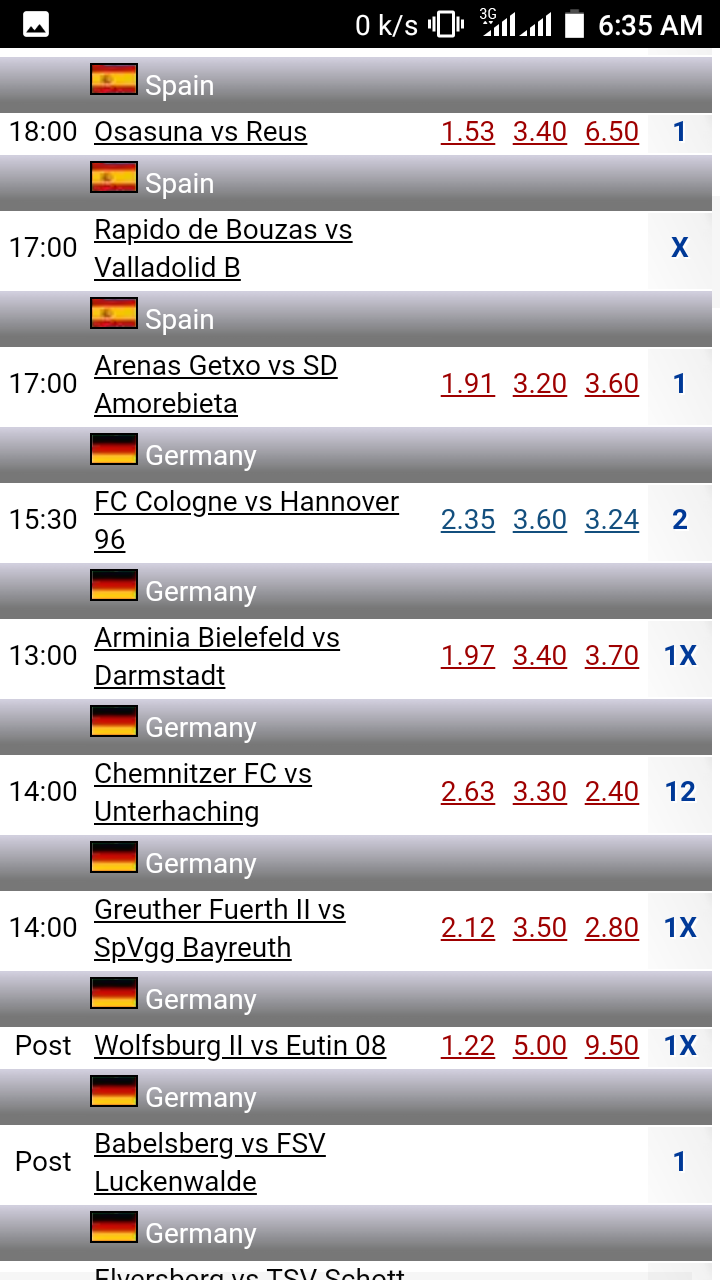Viewport: 720px width, 1280px height.
Task: Choose 2.35 odds for FC Cologne match
Action: point(468,520)
